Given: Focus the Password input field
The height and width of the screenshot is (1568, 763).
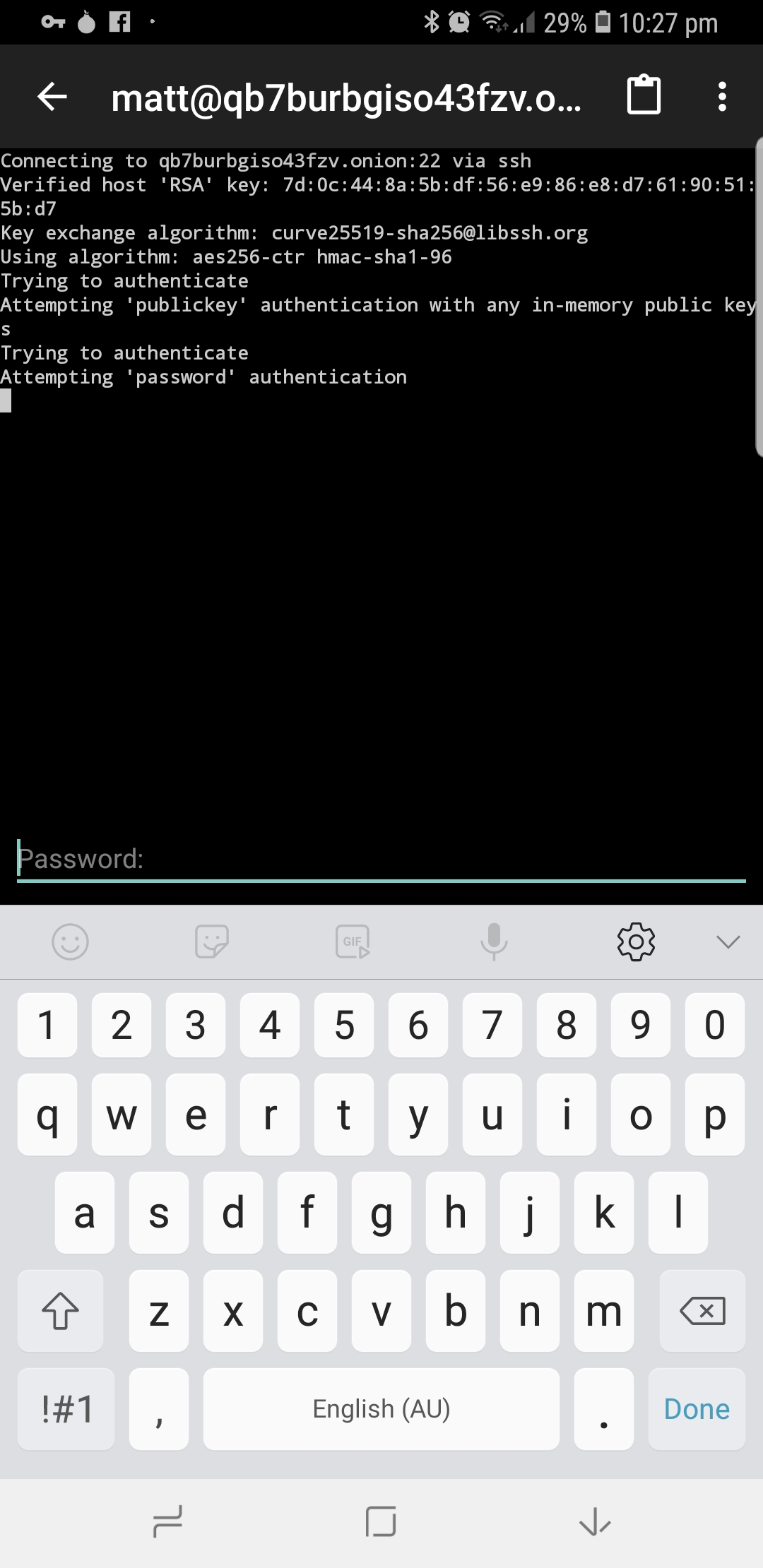Looking at the screenshot, I should tap(381, 859).
